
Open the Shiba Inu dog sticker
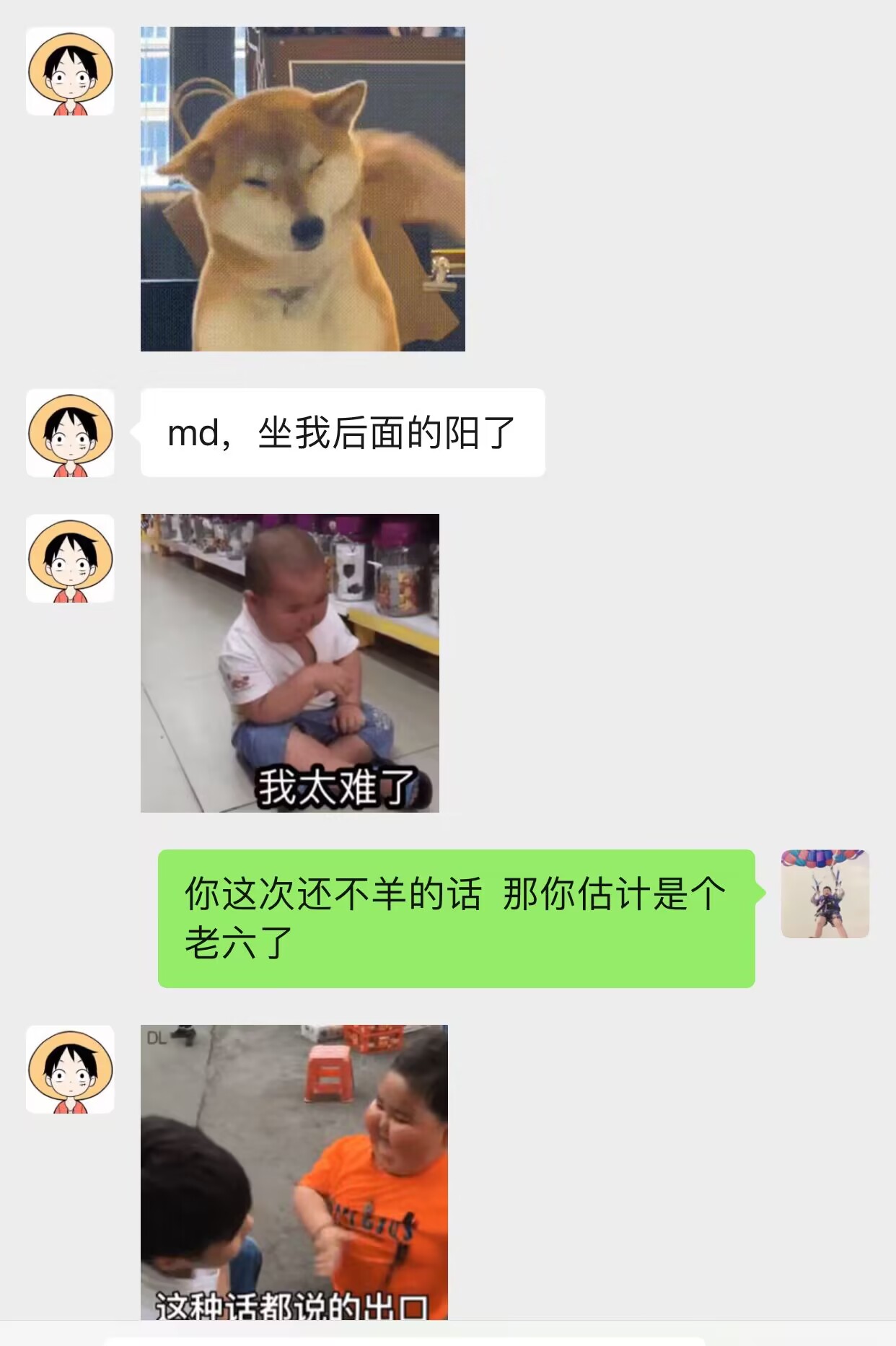[x=302, y=189]
